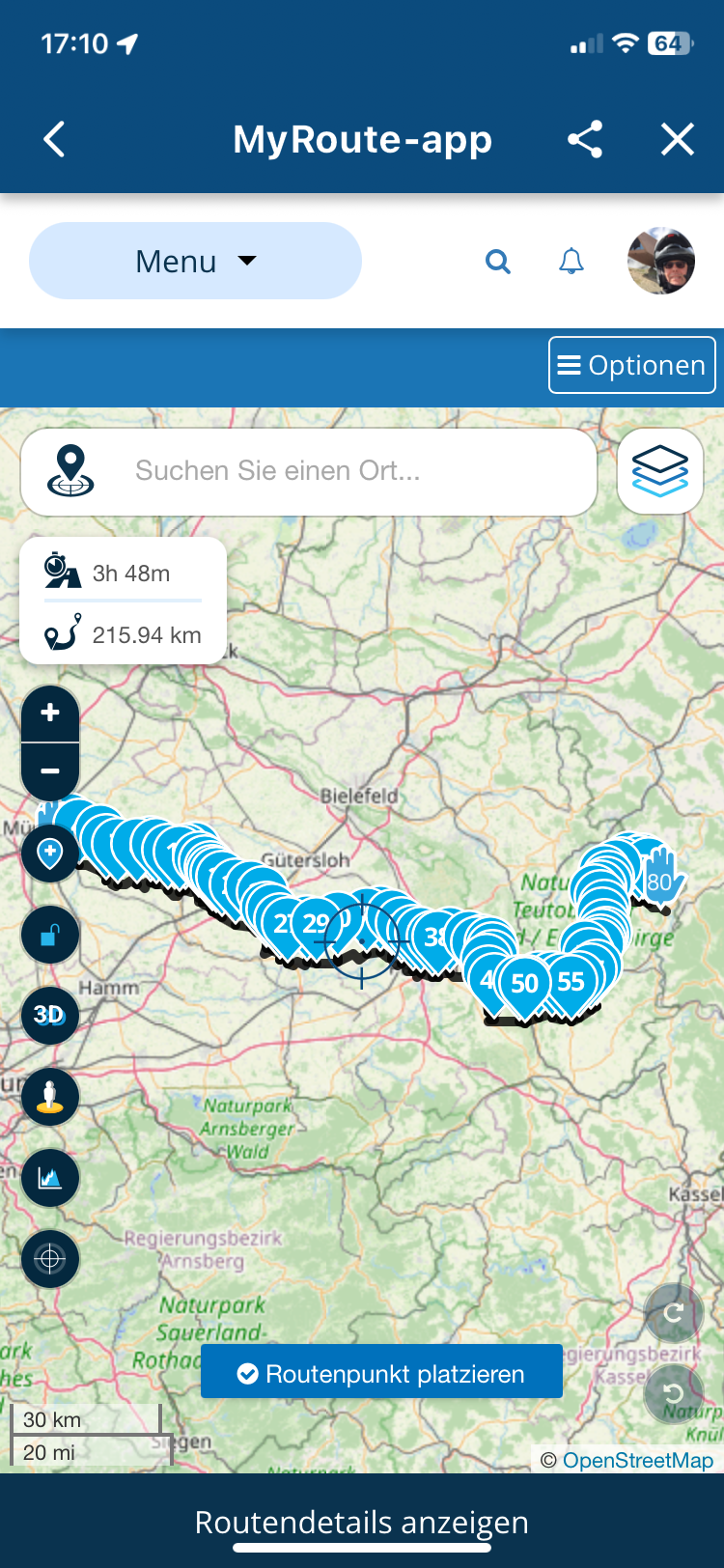Tap Routenpunkt platzieren
This screenshot has height=1568, width=724.
(x=381, y=1372)
